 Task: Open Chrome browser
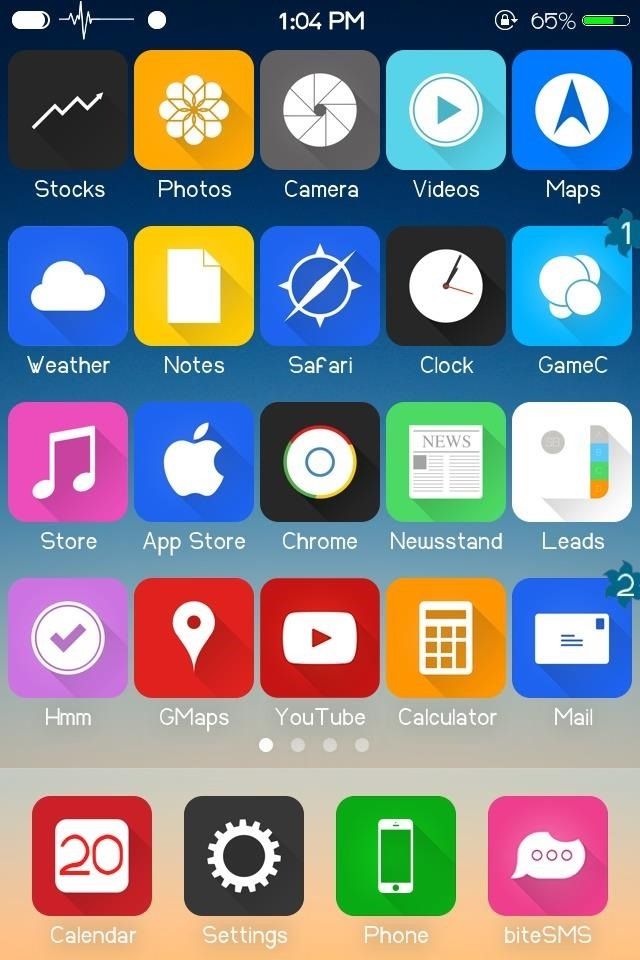(320, 462)
